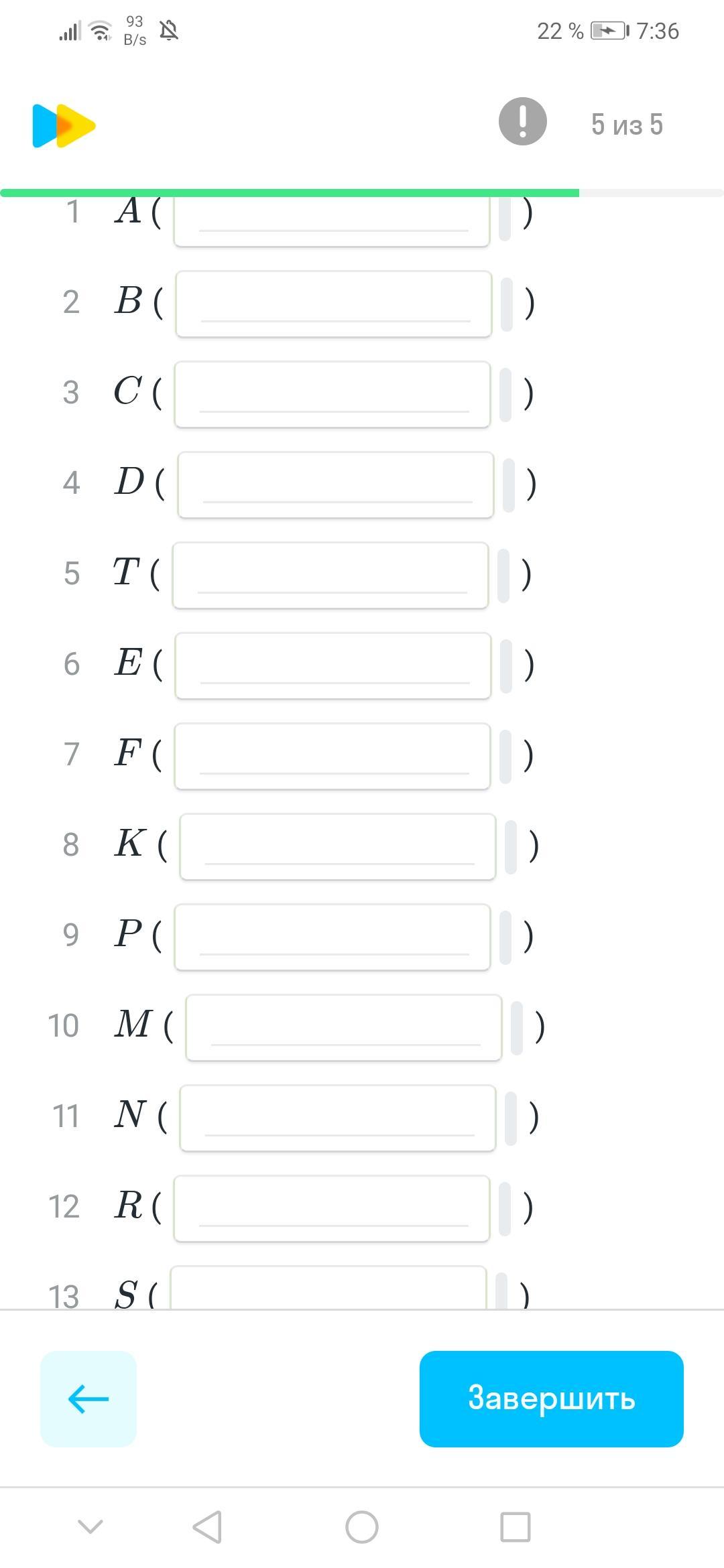Tap the Завершить button
724x1568 pixels.
point(551,1398)
